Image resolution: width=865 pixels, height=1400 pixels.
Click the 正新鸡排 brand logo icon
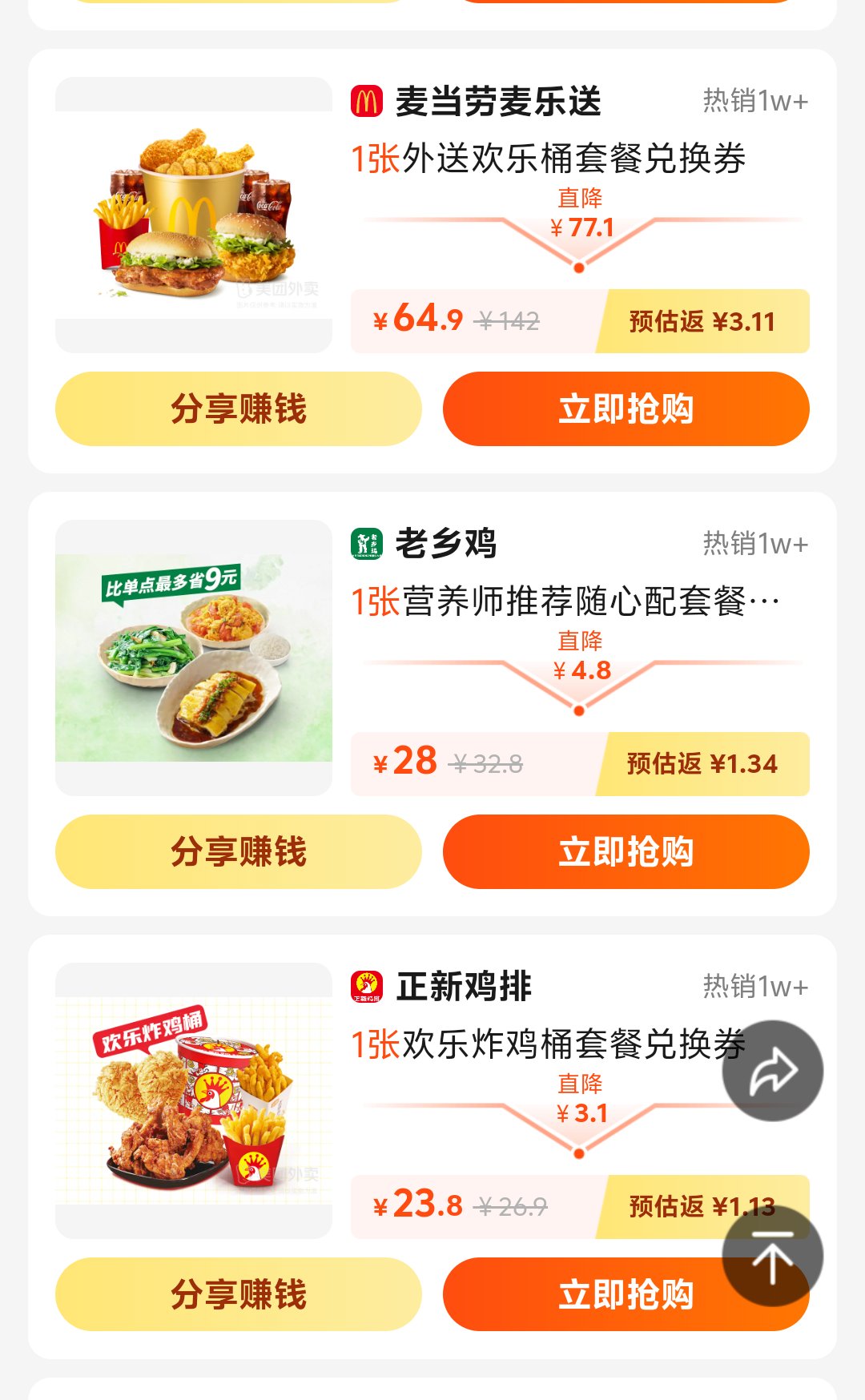367,988
